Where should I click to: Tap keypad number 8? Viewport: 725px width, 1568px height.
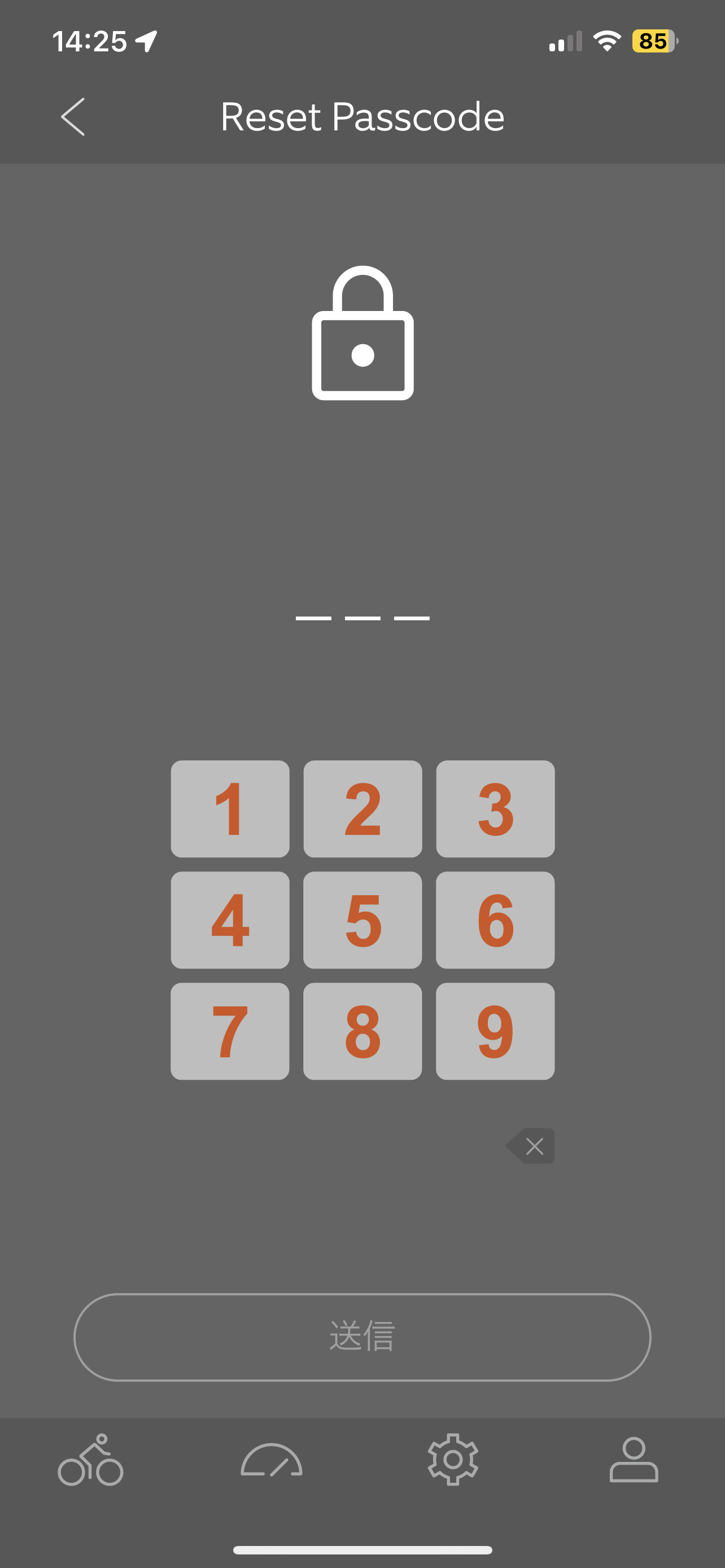(x=363, y=1031)
